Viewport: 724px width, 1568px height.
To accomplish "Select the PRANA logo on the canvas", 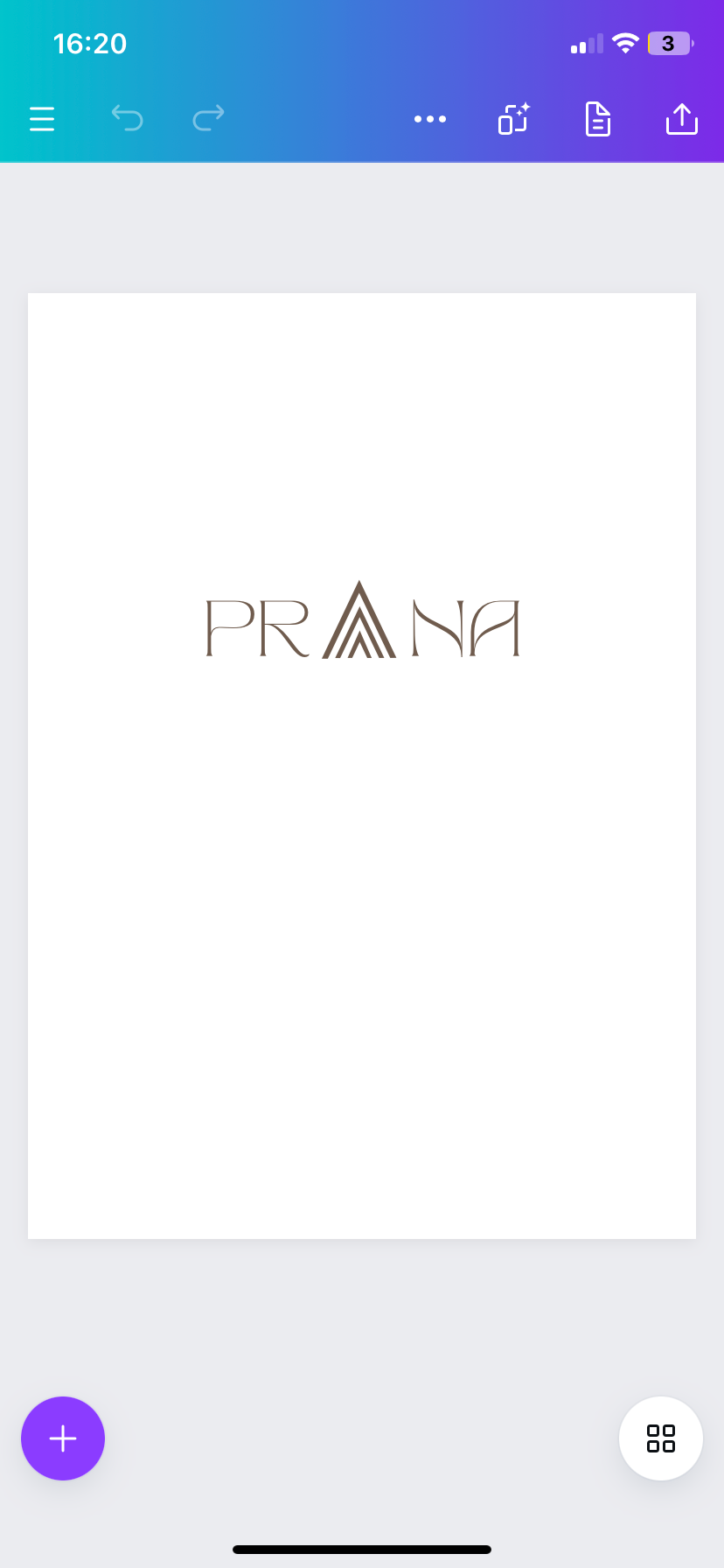I will point(362,621).
